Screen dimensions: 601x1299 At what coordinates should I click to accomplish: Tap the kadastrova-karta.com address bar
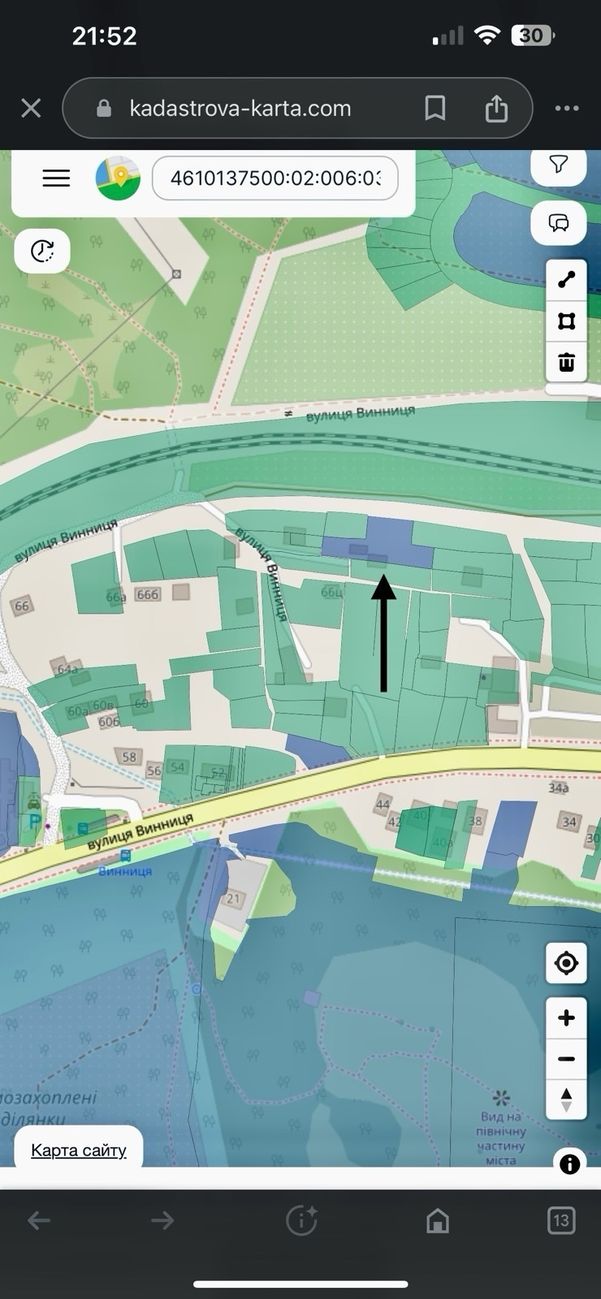coord(240,108)
